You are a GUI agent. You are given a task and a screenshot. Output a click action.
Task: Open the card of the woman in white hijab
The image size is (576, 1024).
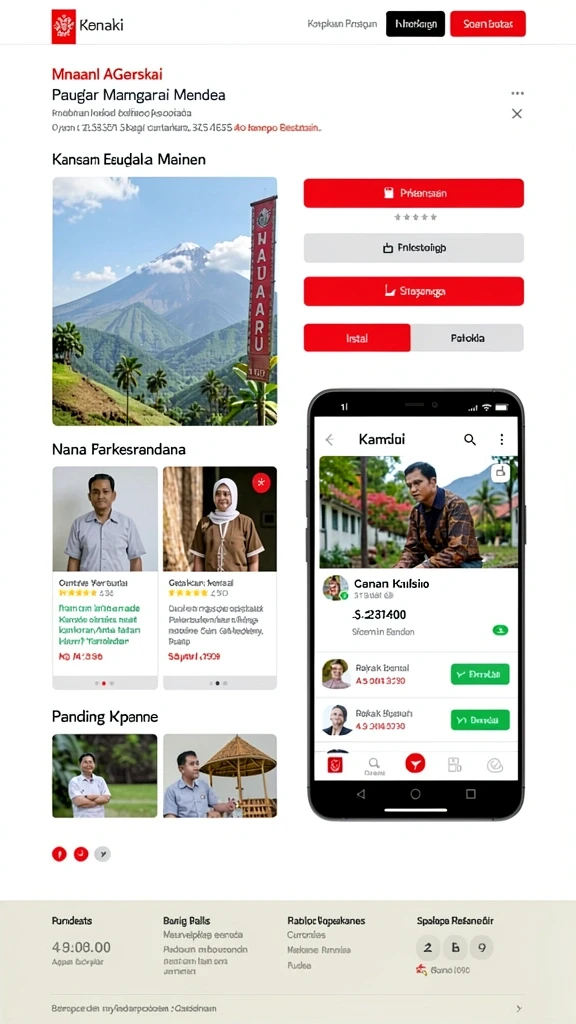click(219, 578)
